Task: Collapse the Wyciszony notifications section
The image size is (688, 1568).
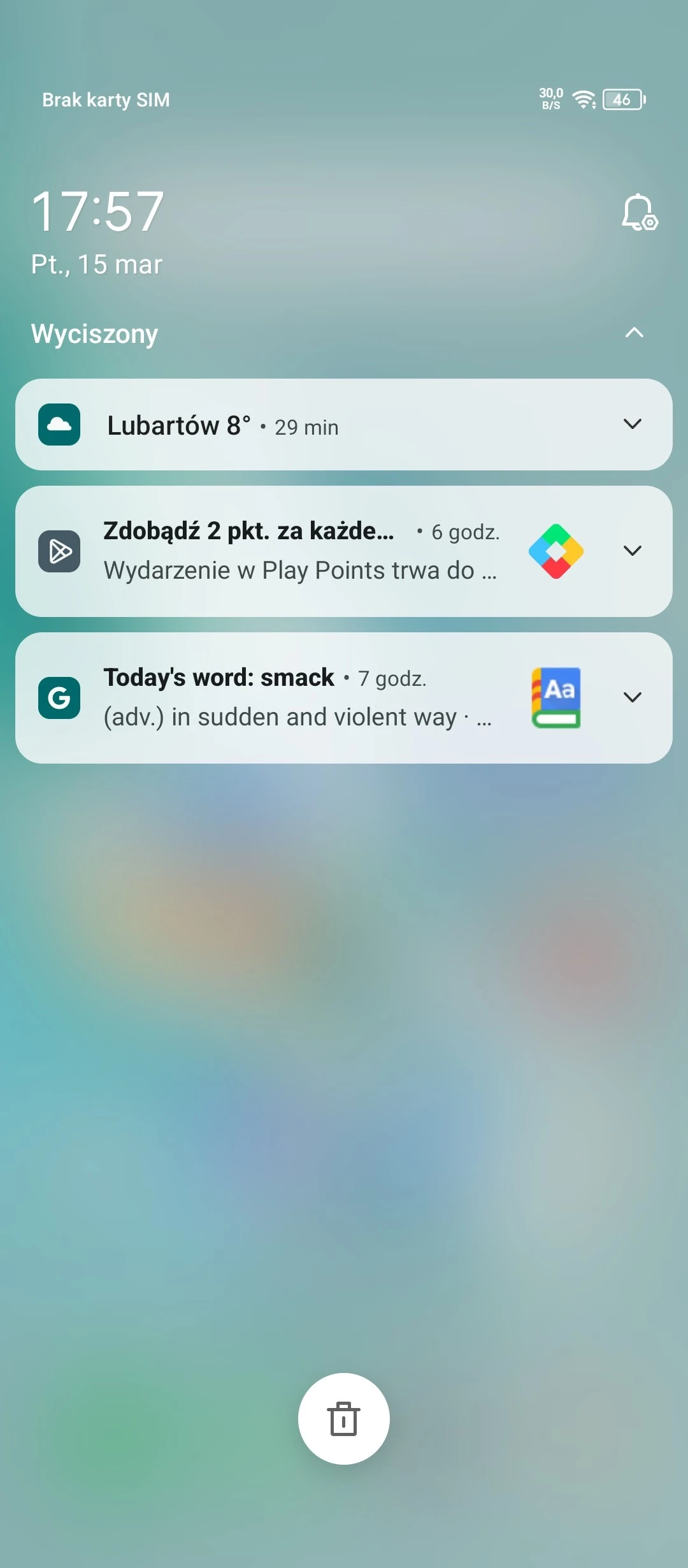Action: [634, 333]
